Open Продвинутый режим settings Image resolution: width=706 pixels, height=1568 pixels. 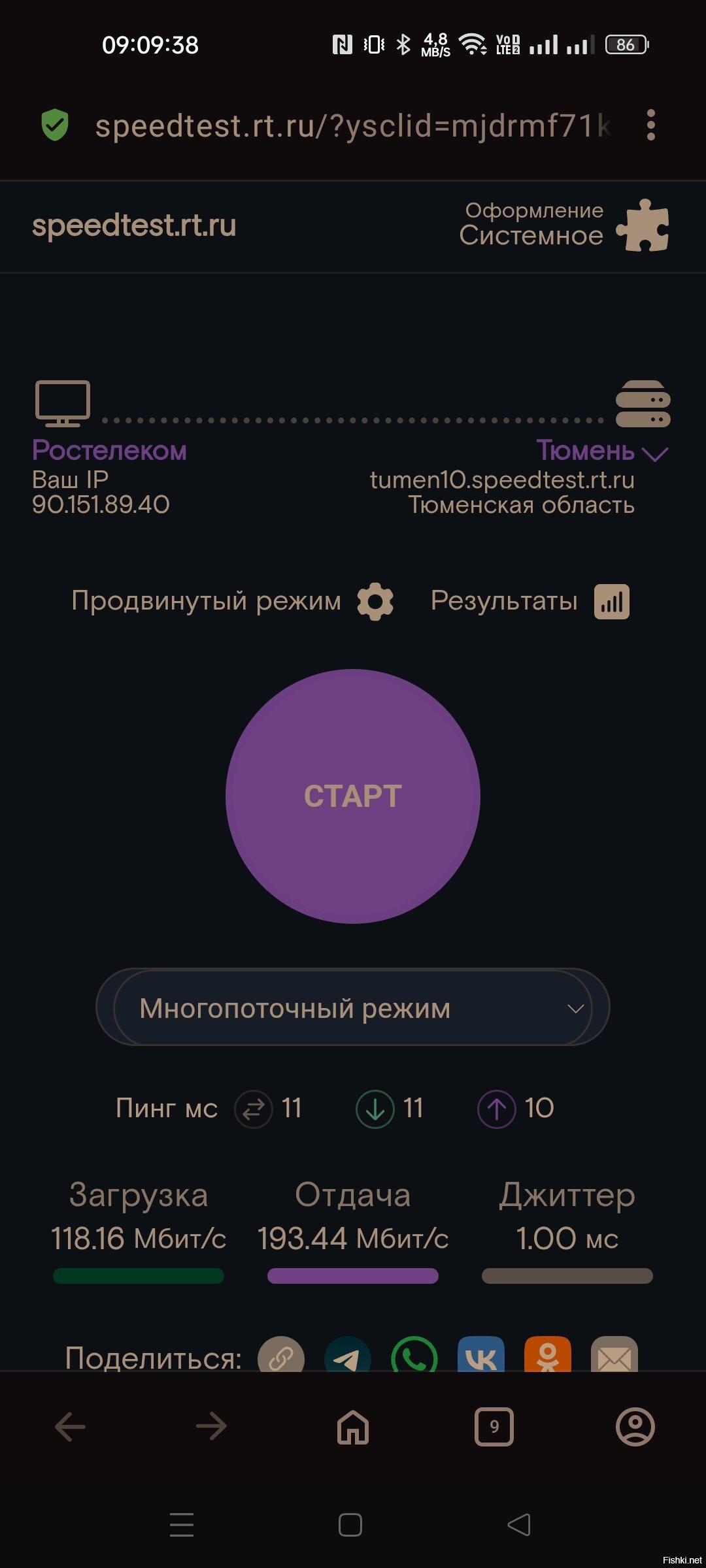point(232,601)
